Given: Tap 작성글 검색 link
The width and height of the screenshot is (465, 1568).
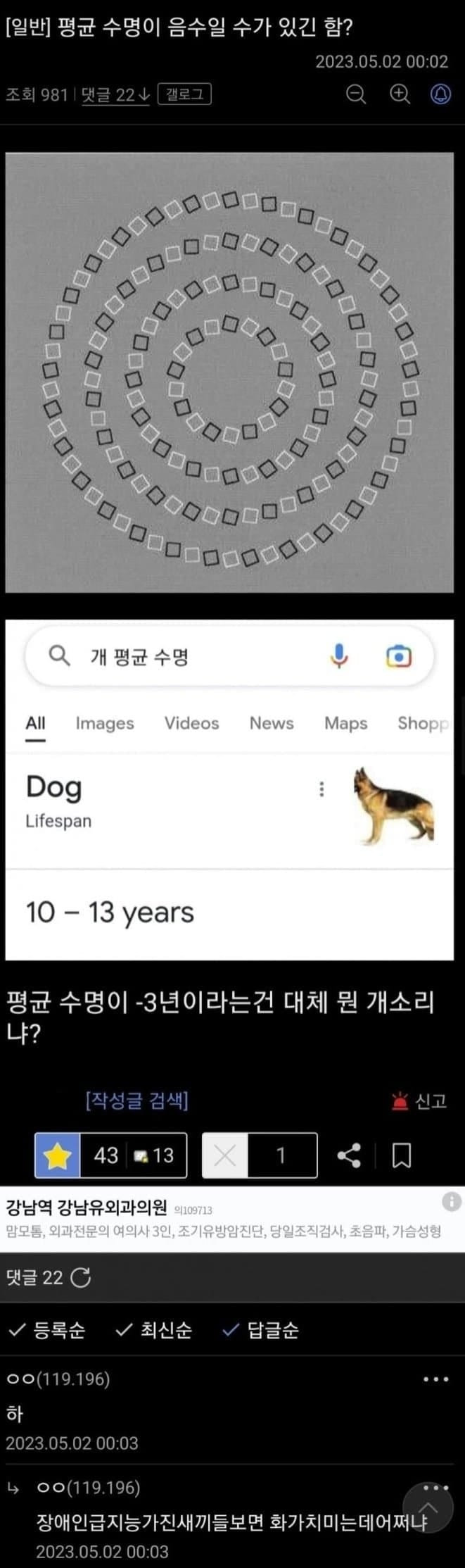Looking at the screenshot, I should (136, 1100).
